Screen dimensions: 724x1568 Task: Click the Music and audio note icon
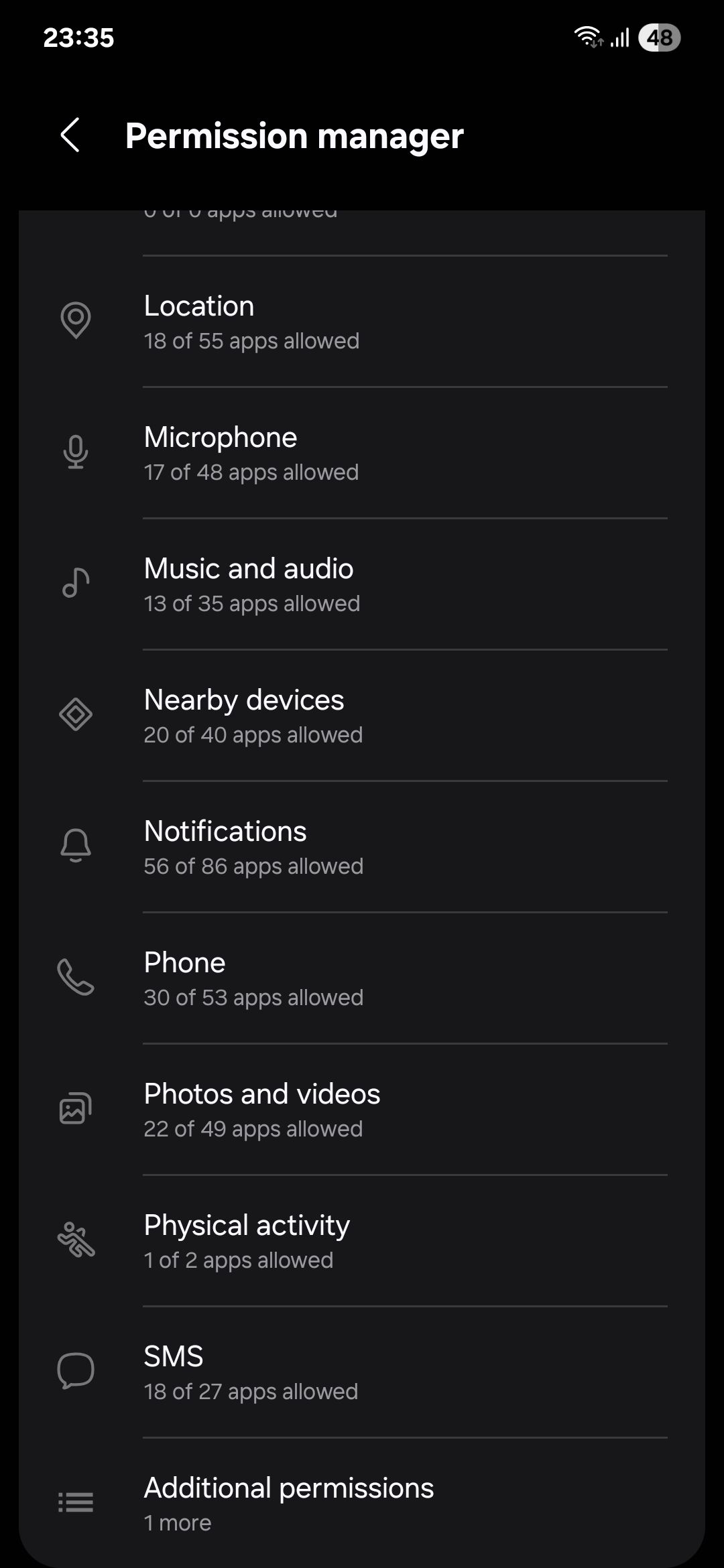pos(76,582)
